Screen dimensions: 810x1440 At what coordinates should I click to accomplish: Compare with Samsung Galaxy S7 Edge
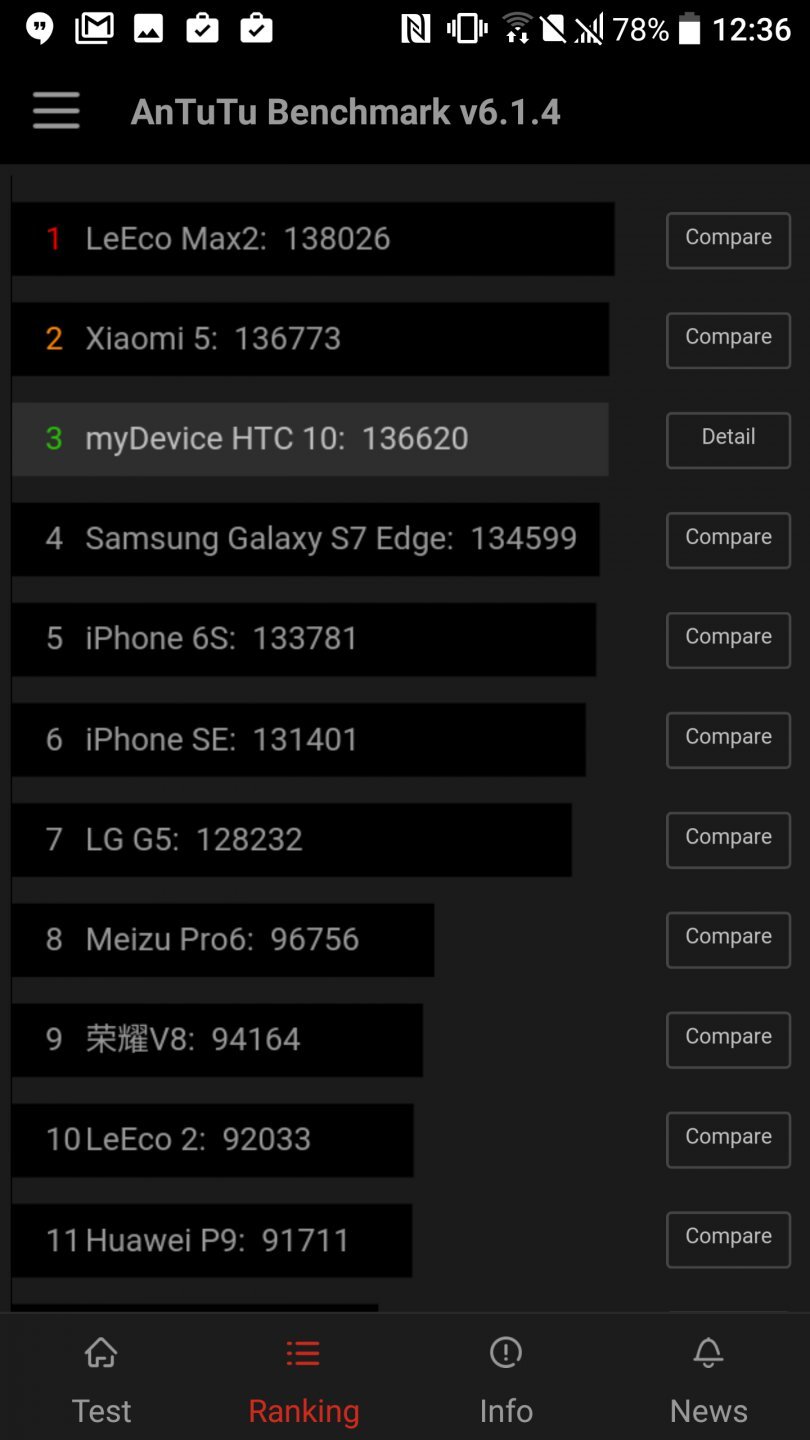coord(728,539)
